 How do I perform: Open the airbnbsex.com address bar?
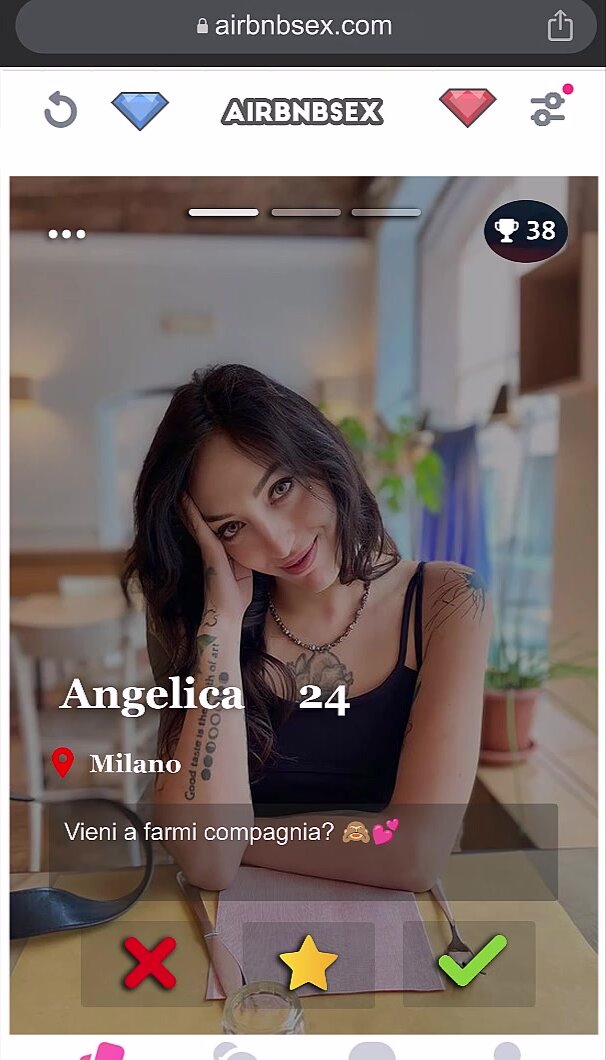click(295, 26)
